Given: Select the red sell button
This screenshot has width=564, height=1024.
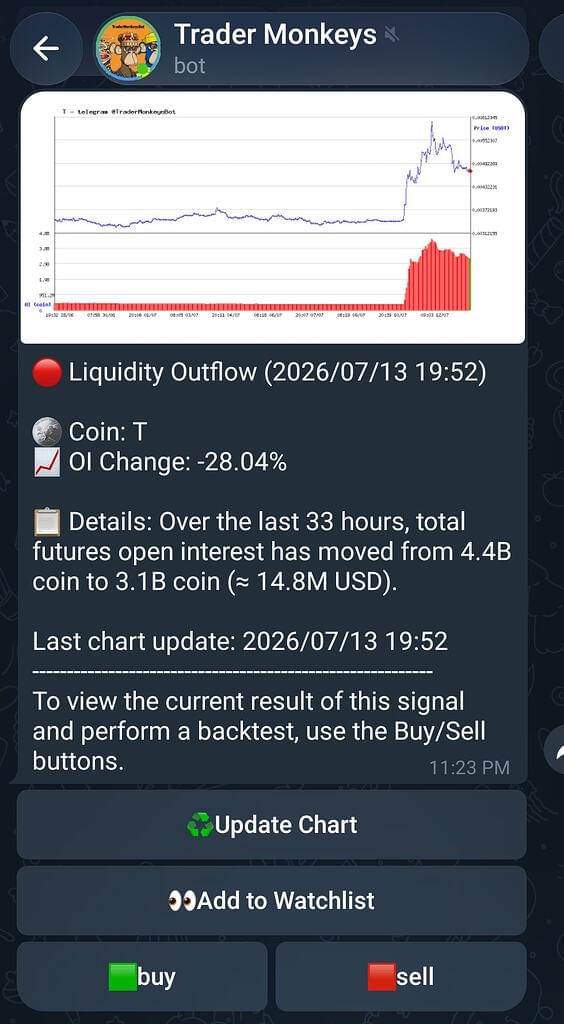Looking at the screenshot, I should pos(401,976).
